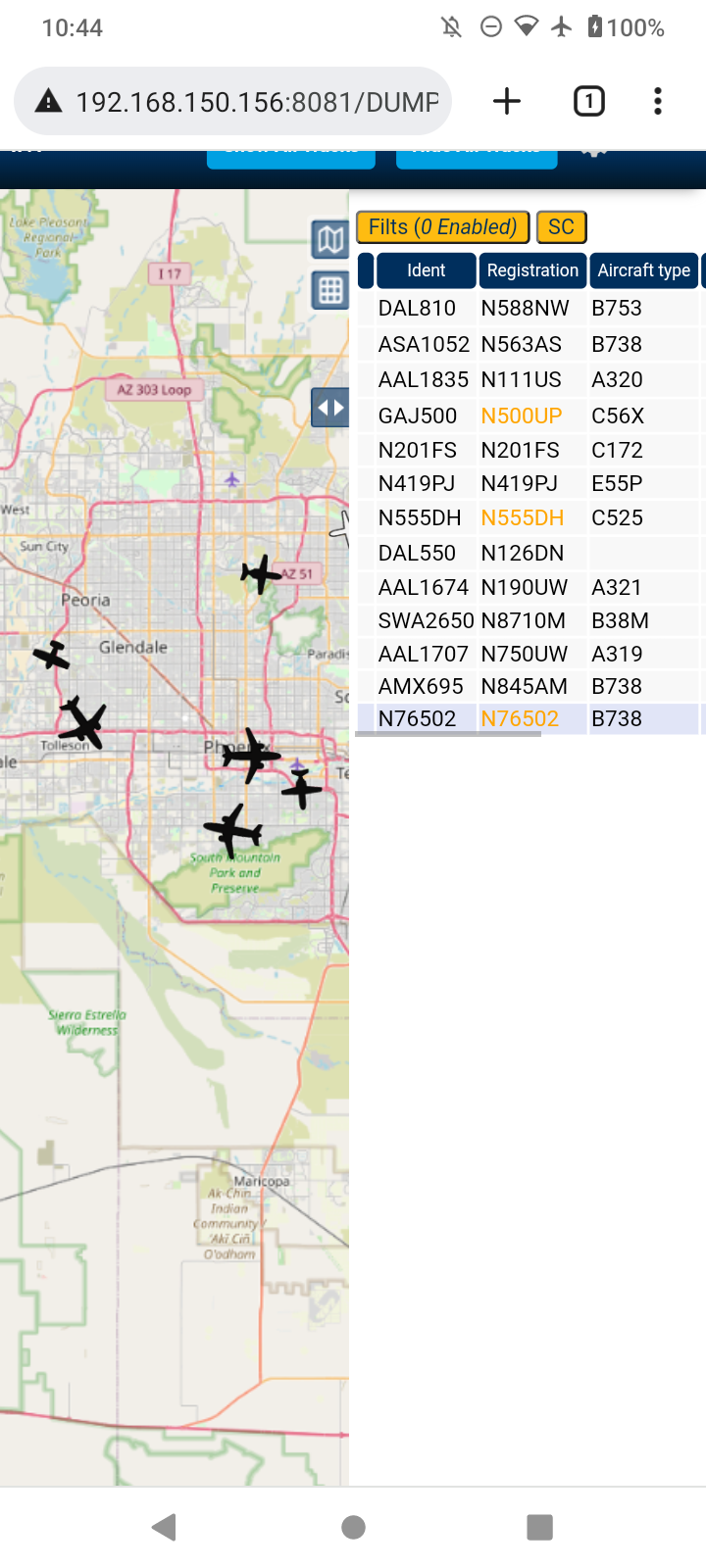Select the SWA2650 aircraft row
The width and height of the screenshot is (706, 1568).
pos(529,620)
